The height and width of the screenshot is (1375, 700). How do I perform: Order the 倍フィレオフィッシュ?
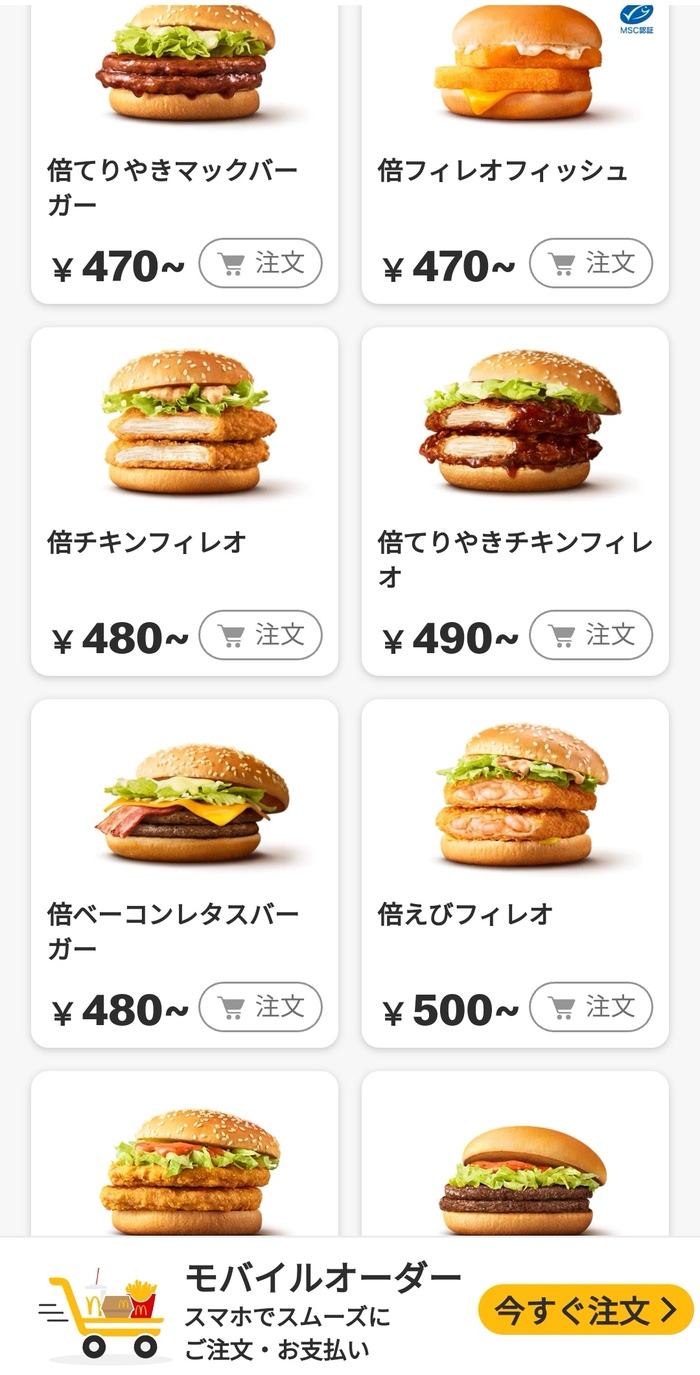590,264
